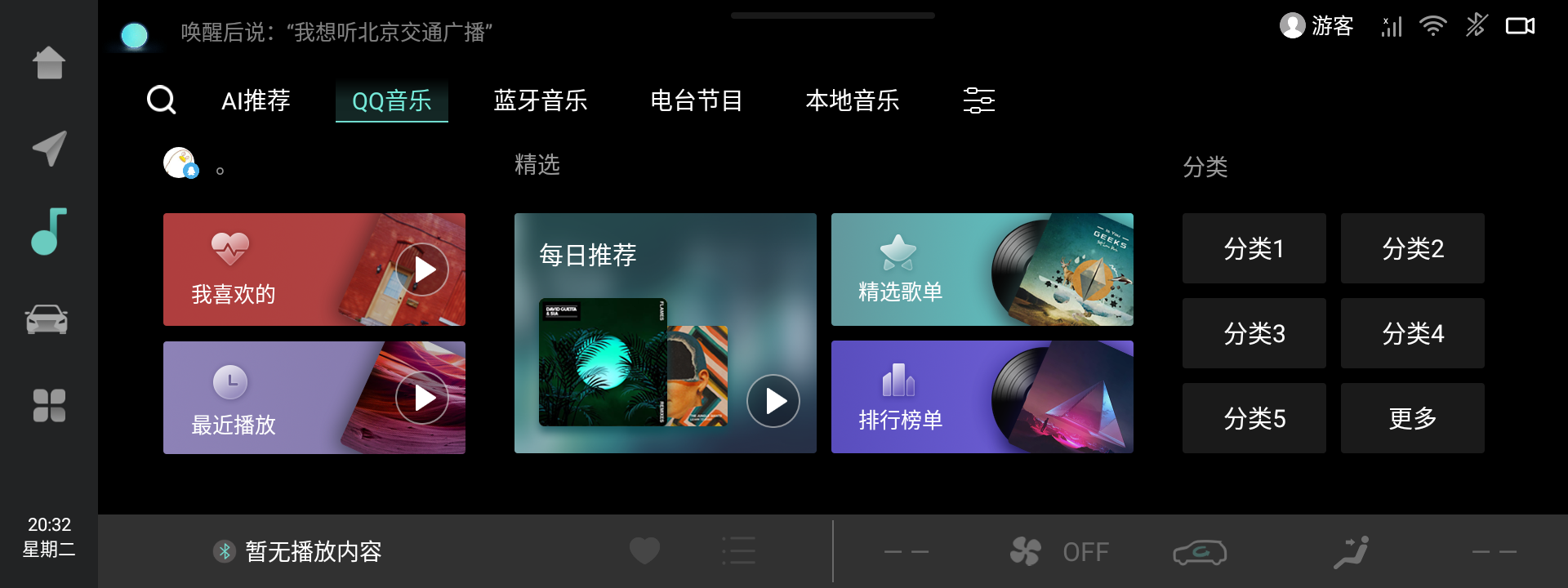1568x588 pixels.
Task: Play the 每日推荐 daily mix
Action: pos(773,401)
